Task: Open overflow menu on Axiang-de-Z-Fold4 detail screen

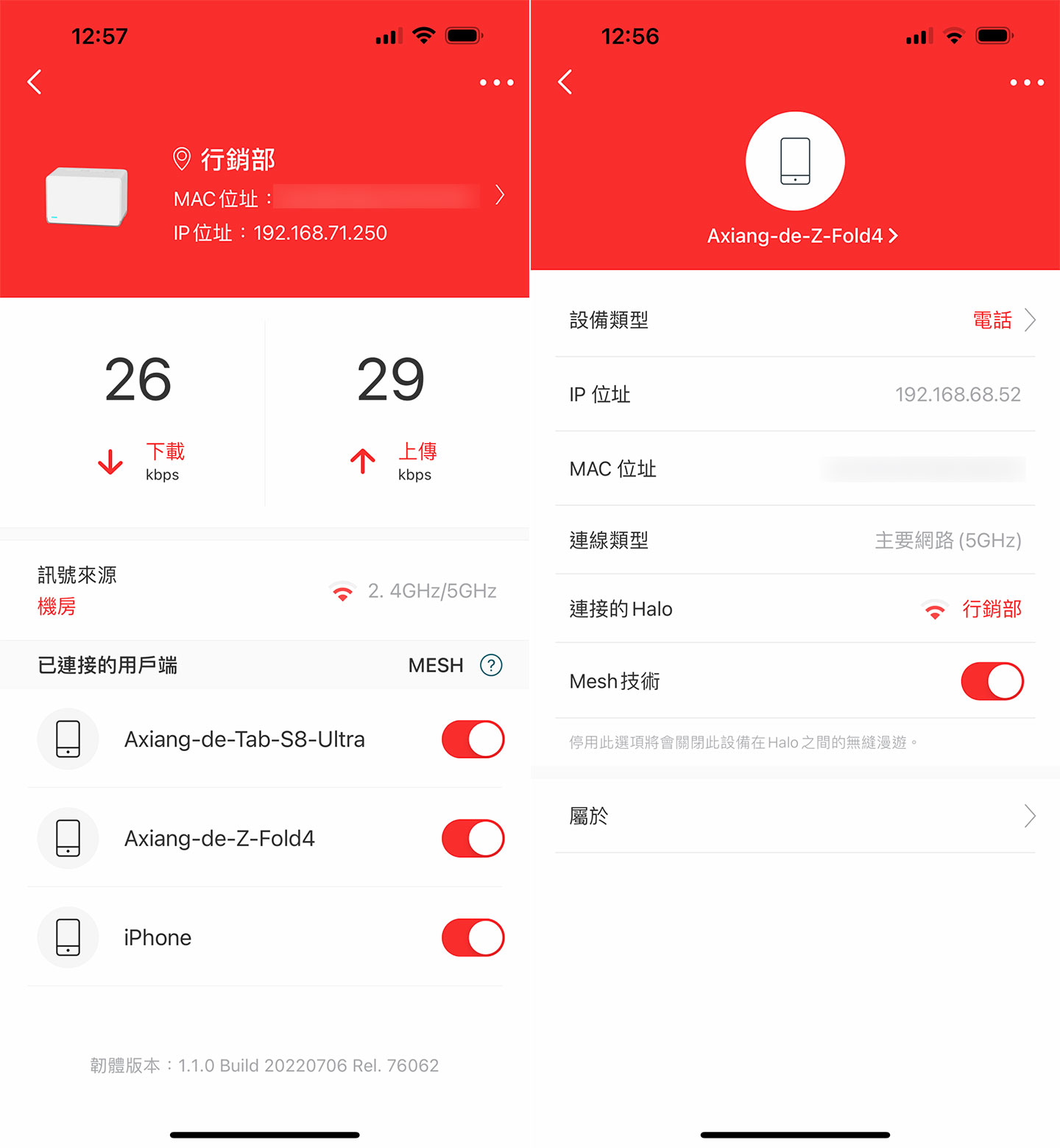Action: coord(1027,82)
